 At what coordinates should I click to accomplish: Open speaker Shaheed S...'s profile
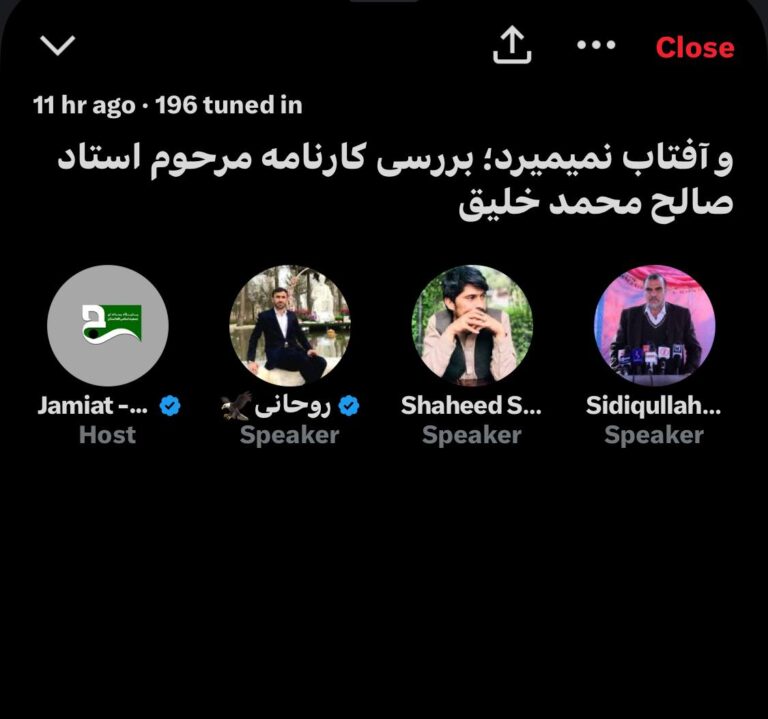click(472, 326)
